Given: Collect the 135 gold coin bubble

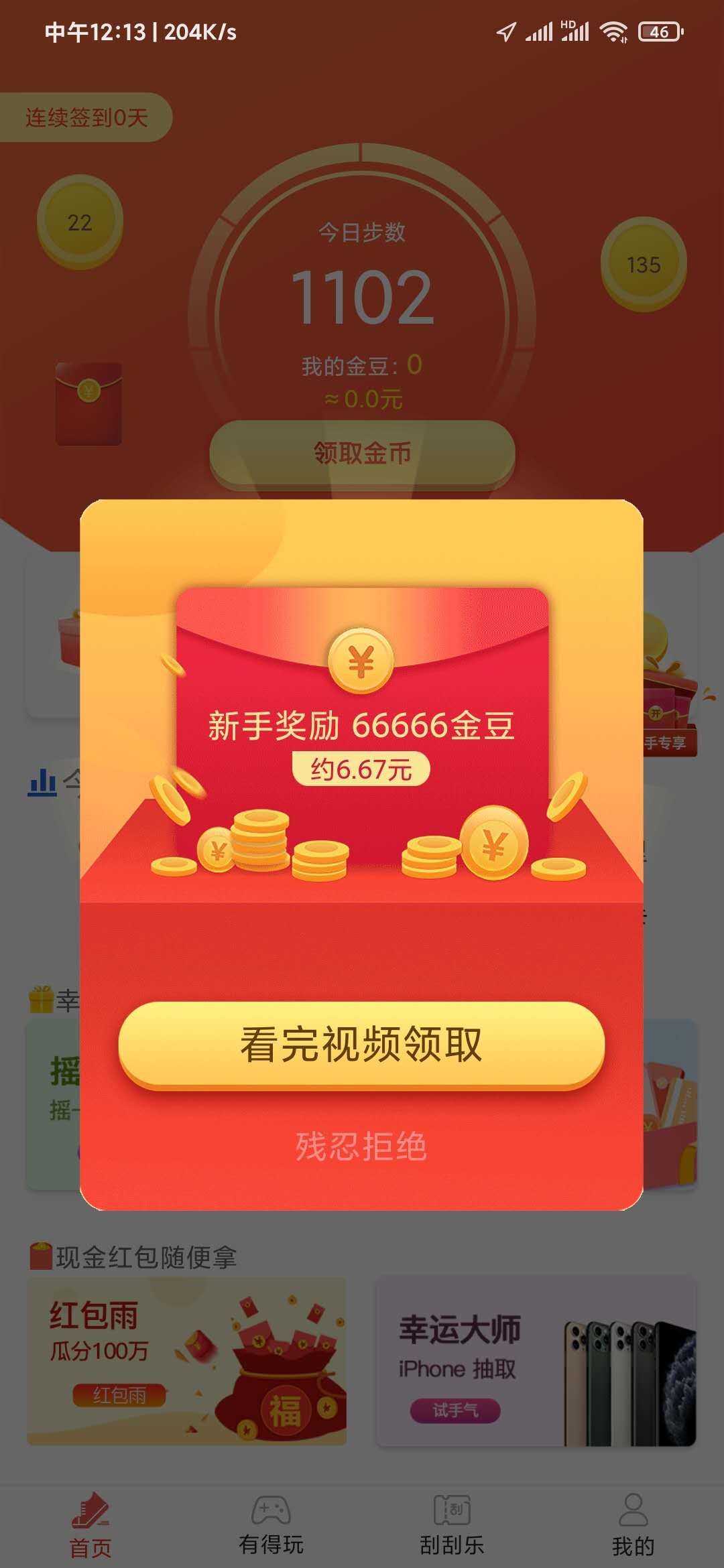Looking at the screenshot, I should pyautogui.click(x=644, y=265).
